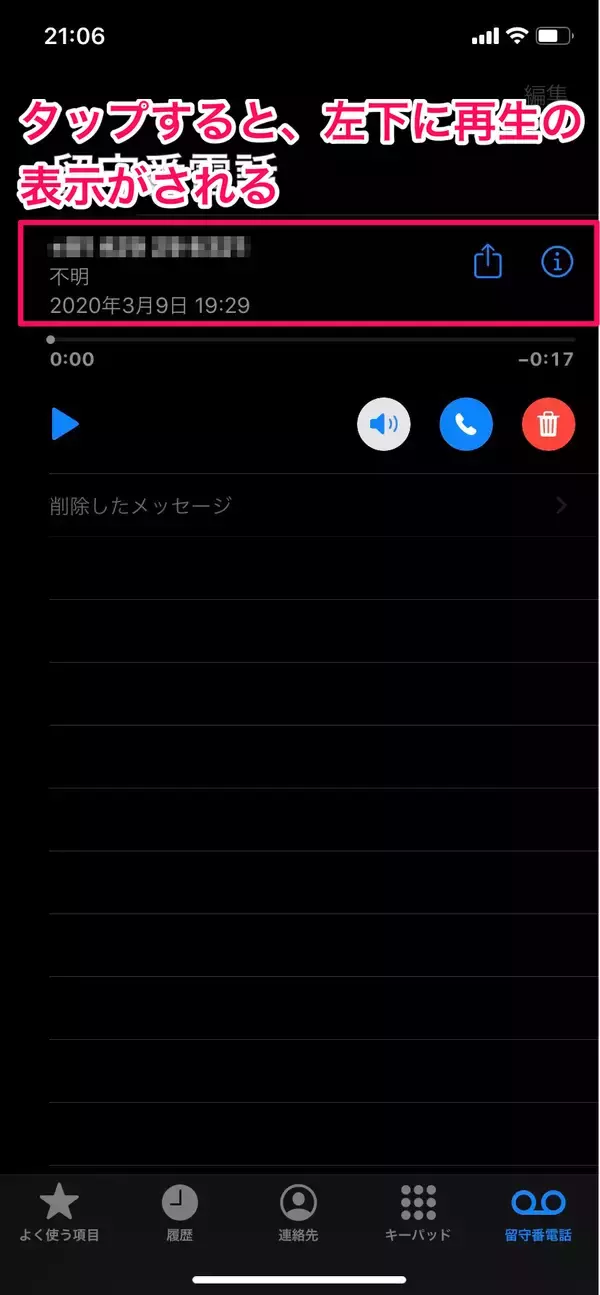This screenshot has height=1295, width=600.
Task: Play the voicemail message
Action: tap(65, 424)
